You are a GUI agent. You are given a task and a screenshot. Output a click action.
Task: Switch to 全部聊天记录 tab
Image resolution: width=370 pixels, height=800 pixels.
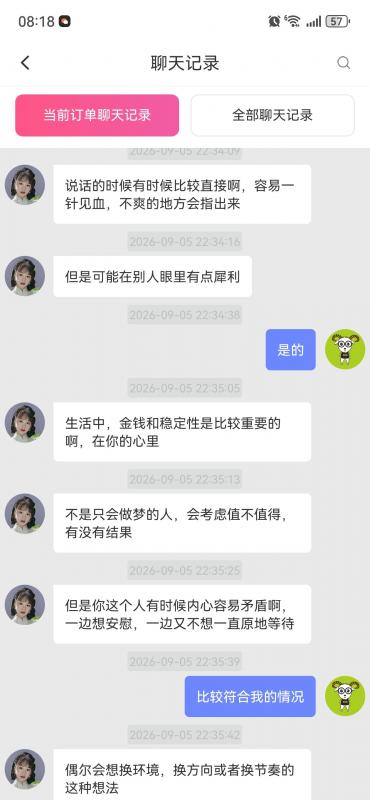(x=273, y=115)
